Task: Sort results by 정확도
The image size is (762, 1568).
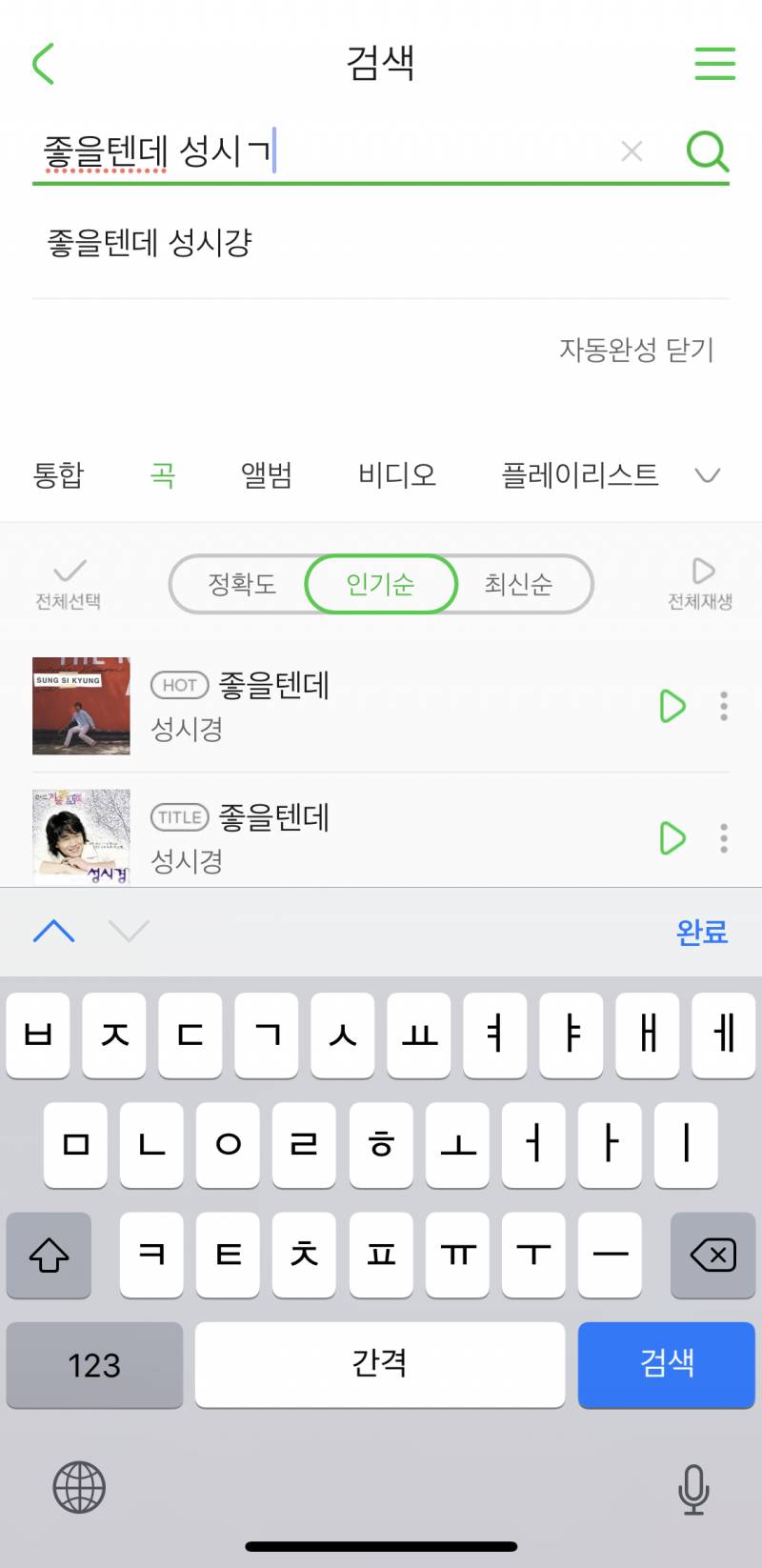Action: click(242, 584)
